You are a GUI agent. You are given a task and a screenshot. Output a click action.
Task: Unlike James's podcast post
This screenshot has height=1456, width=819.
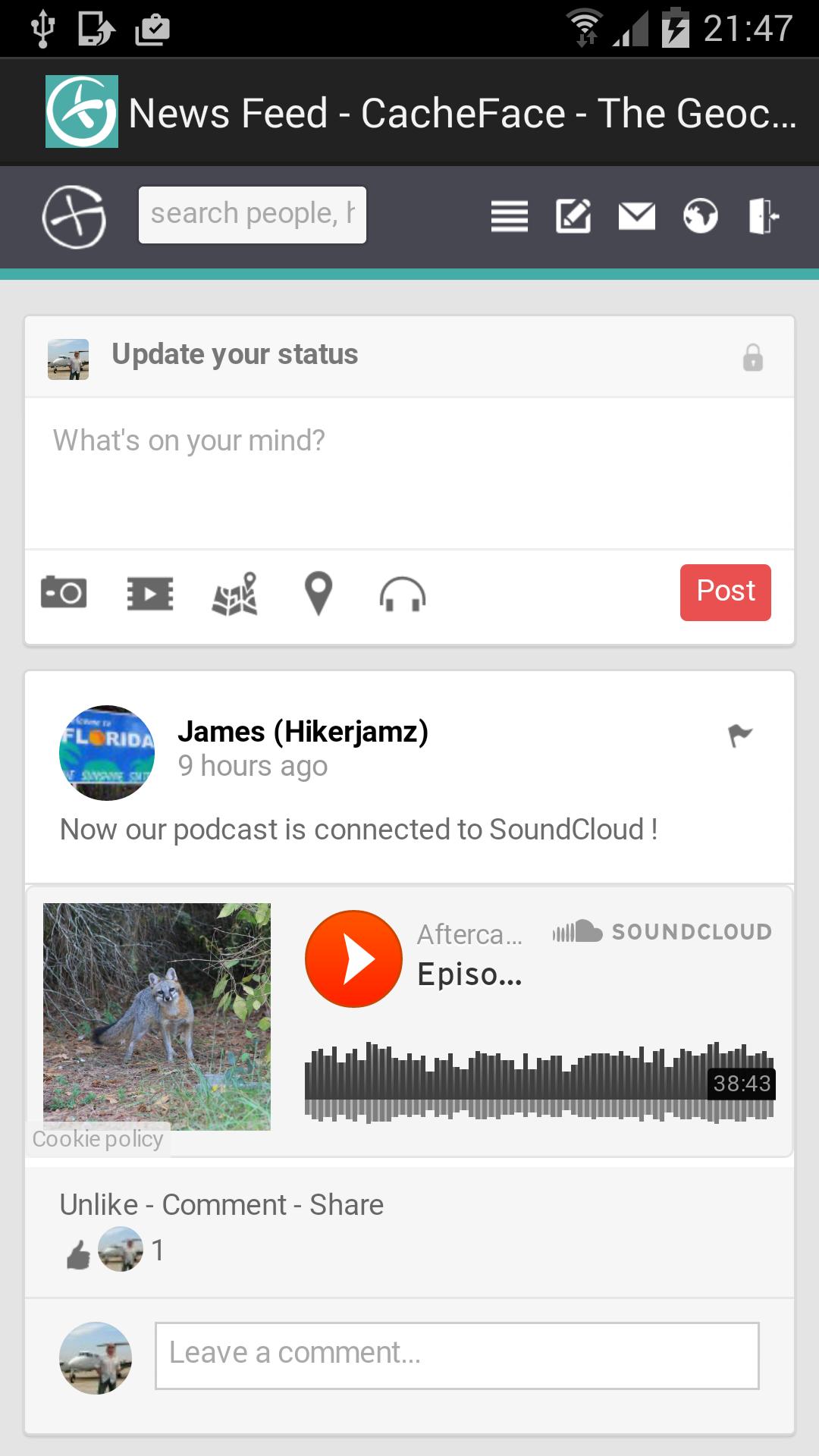[99, 1205]
